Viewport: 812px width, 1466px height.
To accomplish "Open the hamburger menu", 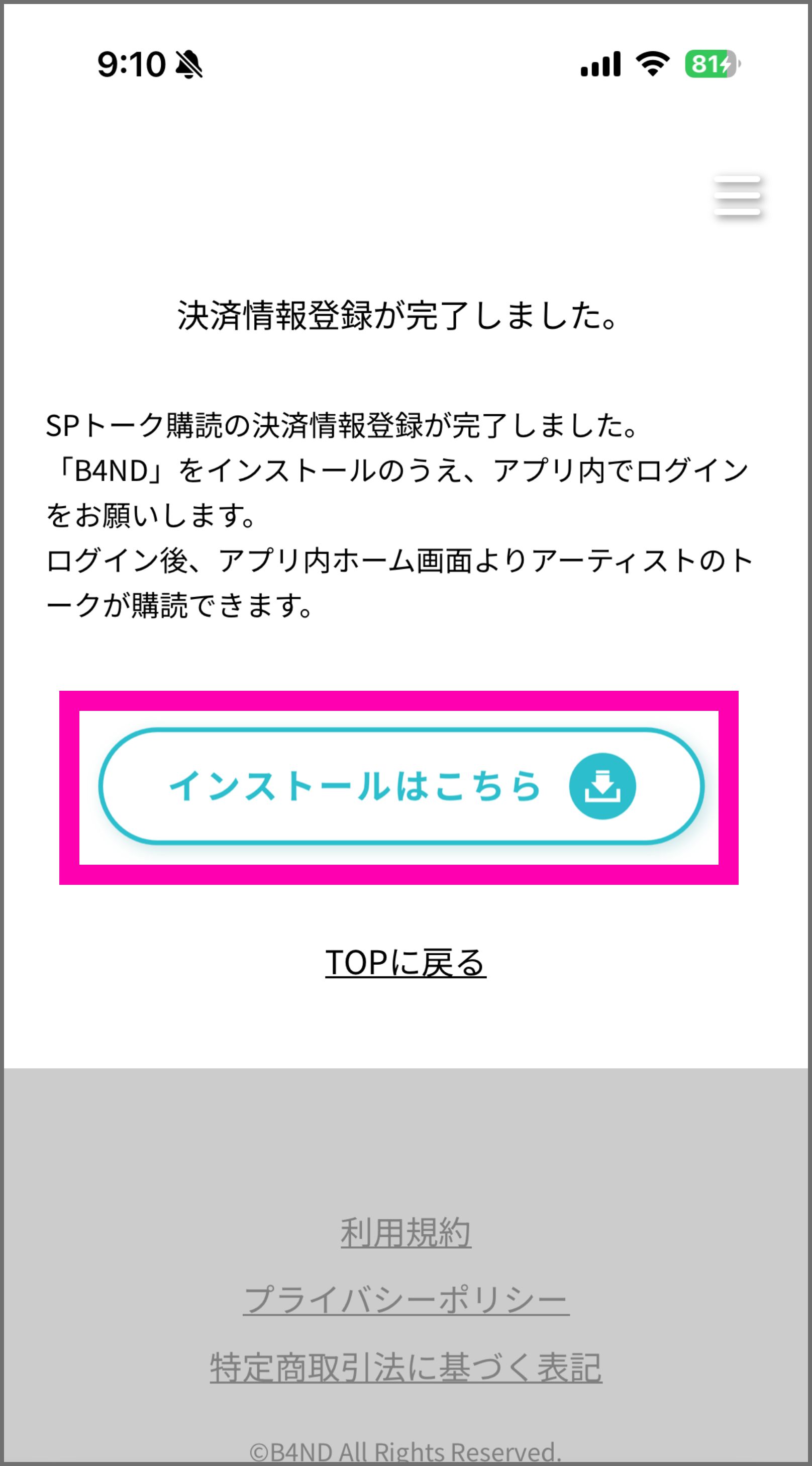I will click(737, 196).
